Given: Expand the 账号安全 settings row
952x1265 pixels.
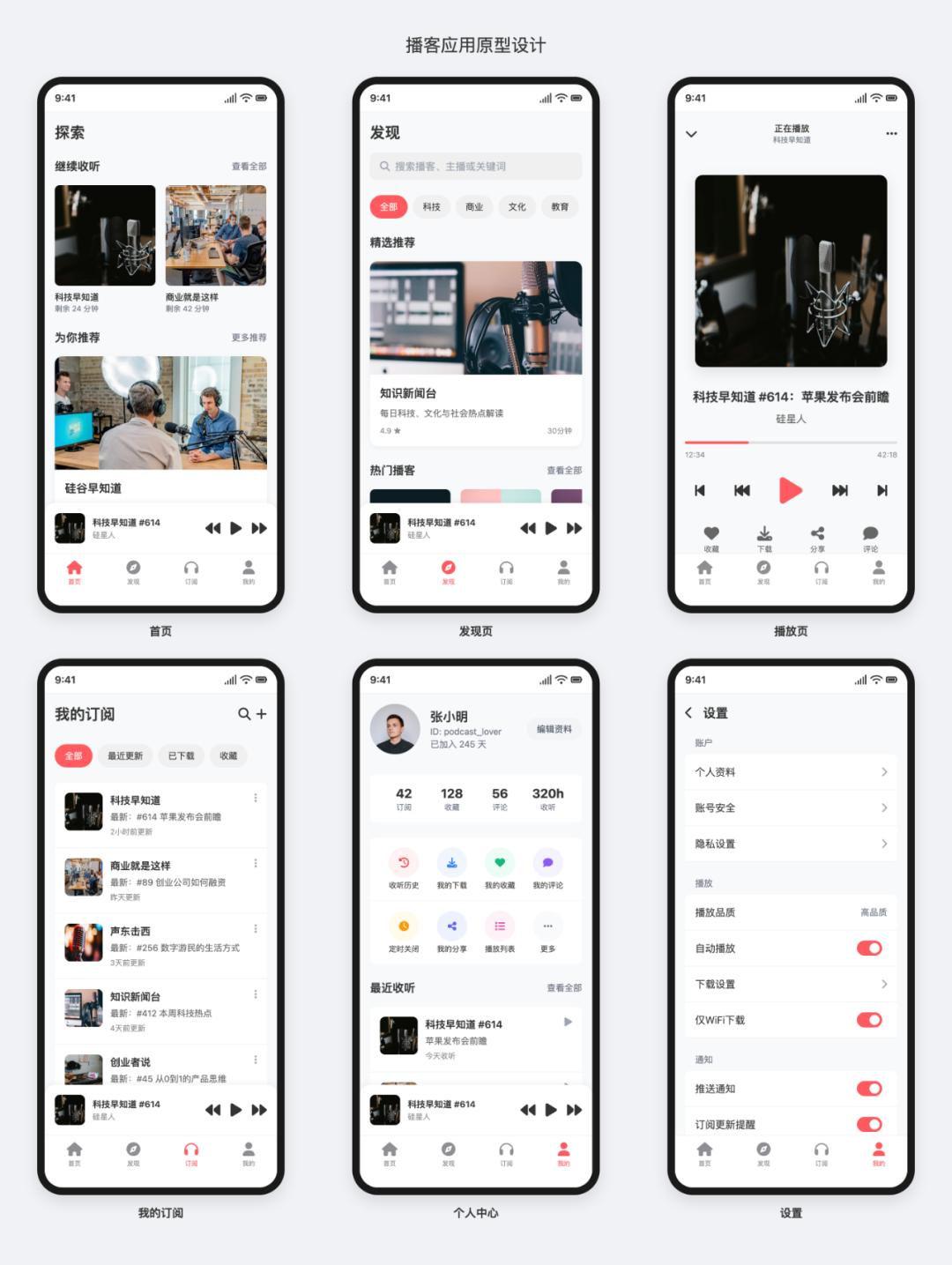Looking at the screenshot, I should point(884,807).
